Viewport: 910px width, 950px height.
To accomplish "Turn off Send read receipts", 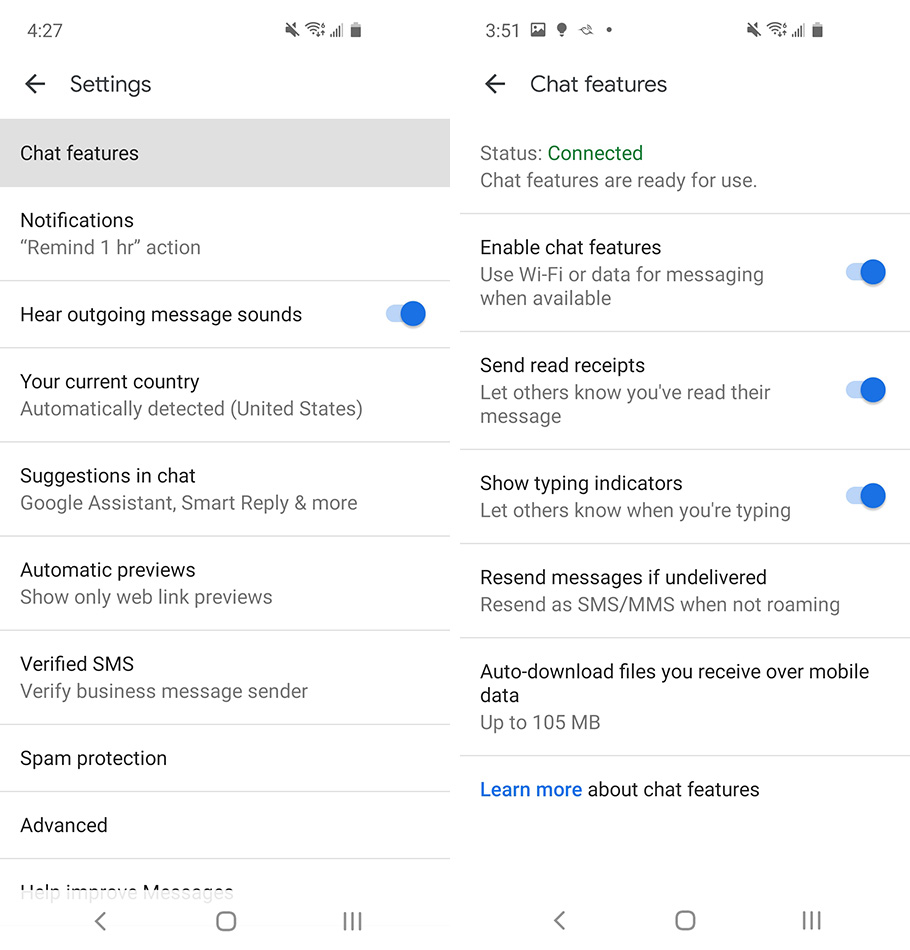I will point(866,390).
